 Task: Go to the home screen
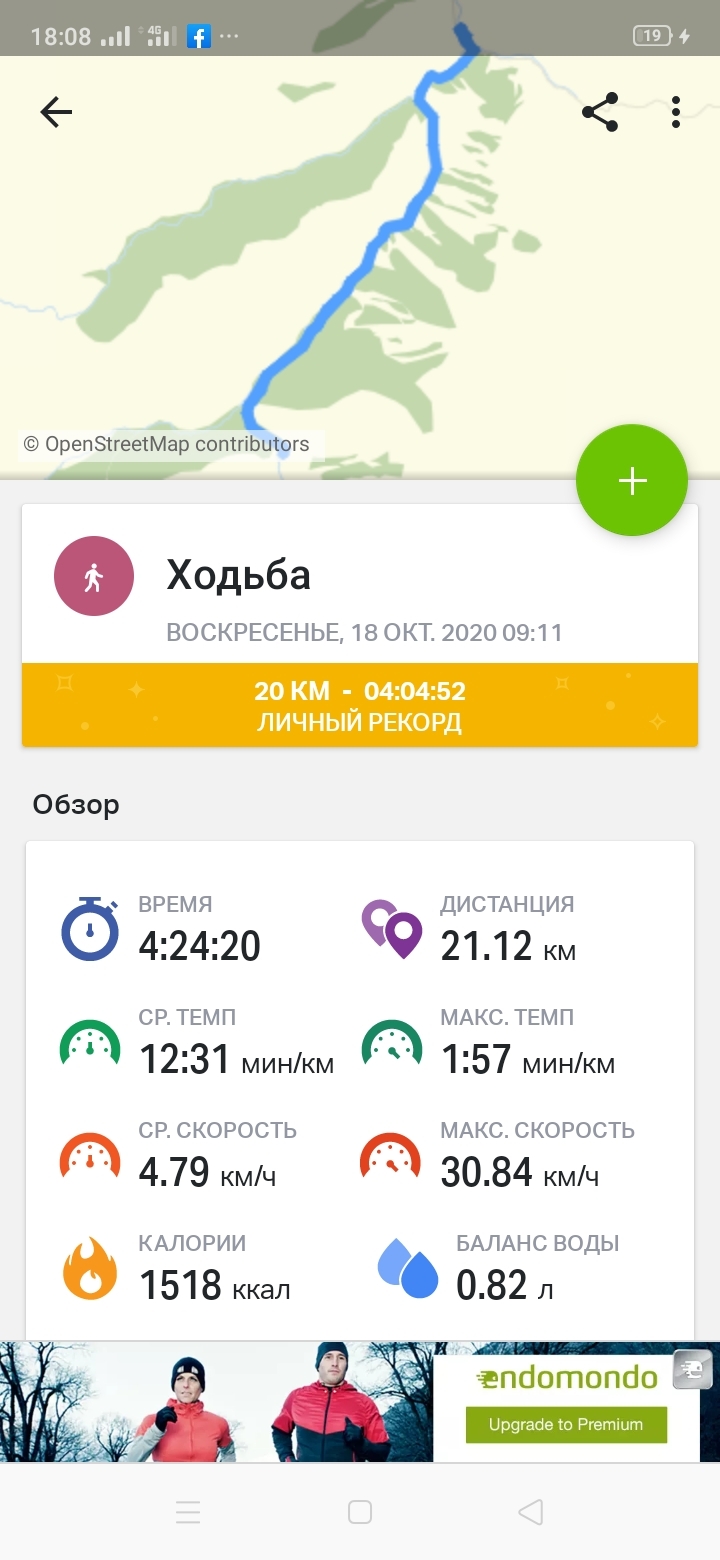(360, 1512)
